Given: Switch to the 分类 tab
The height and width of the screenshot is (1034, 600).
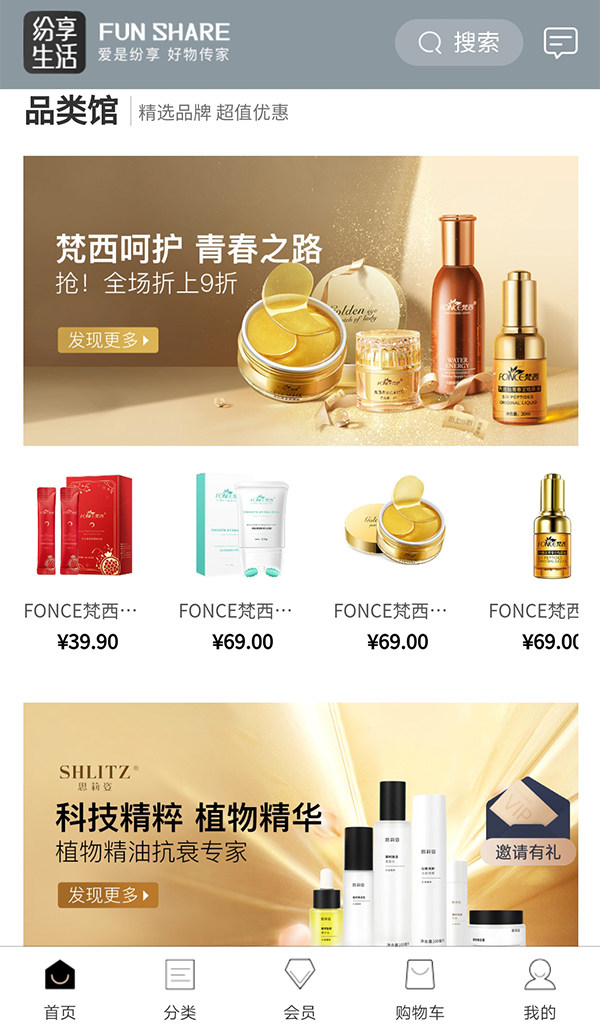Looking at the screenshot, I should pyautogui.click(x=180, y=990).
